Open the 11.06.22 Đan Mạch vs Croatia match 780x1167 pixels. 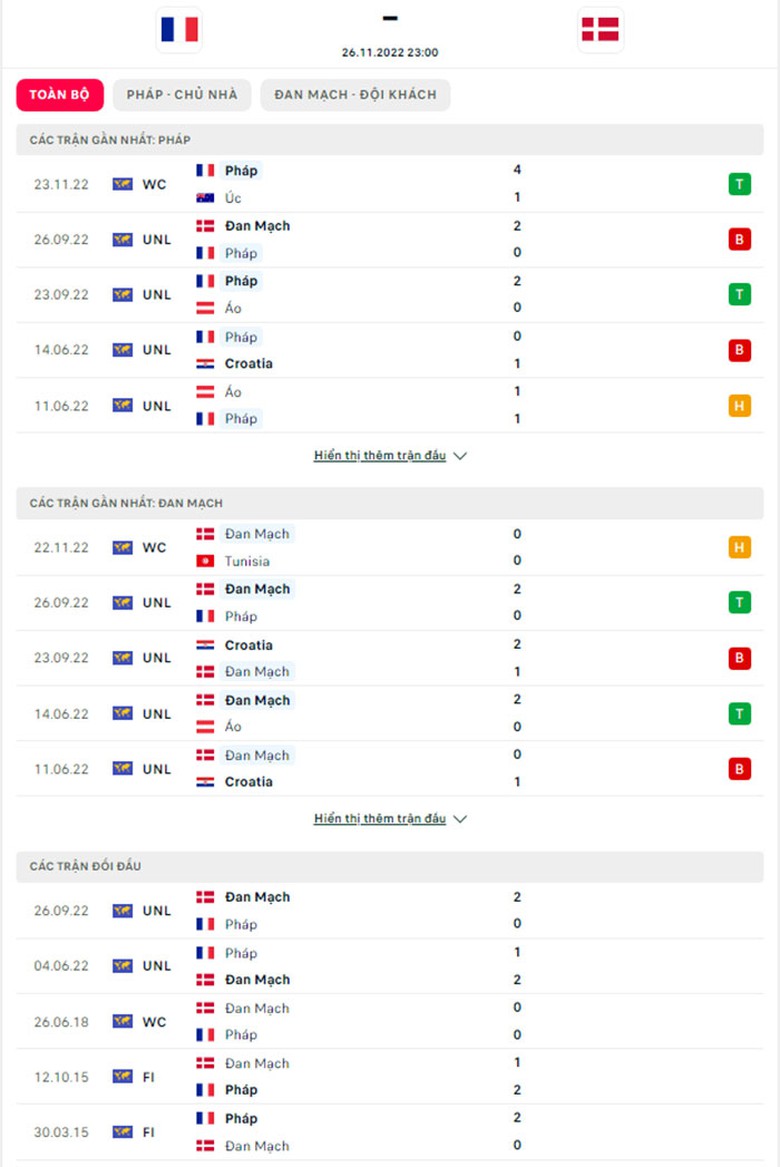pyautogui.click(x=380, y=768)
